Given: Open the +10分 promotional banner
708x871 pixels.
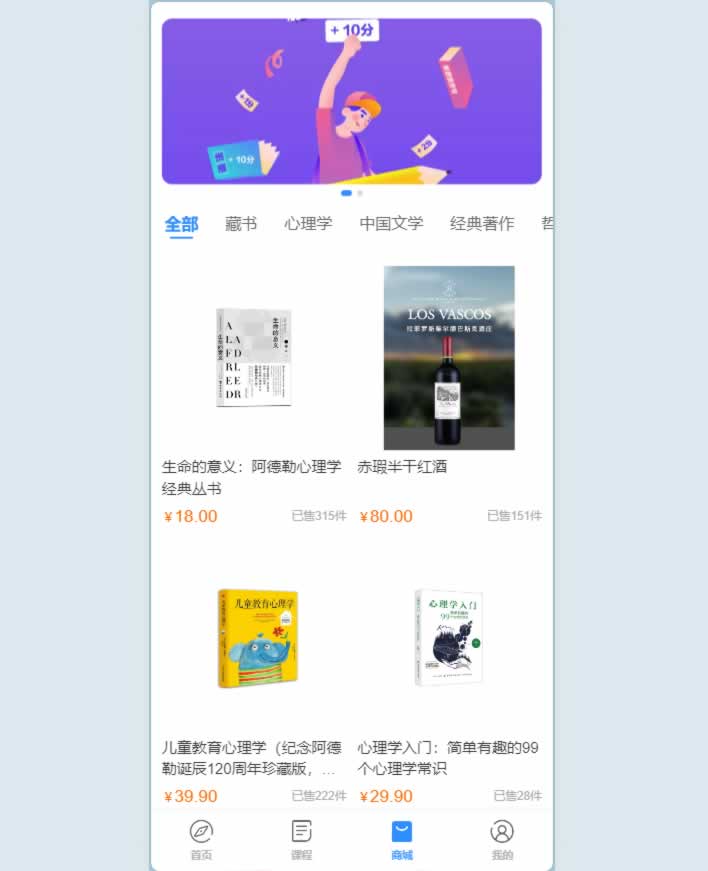Looking at the screenshot, I should coord(351,101).
